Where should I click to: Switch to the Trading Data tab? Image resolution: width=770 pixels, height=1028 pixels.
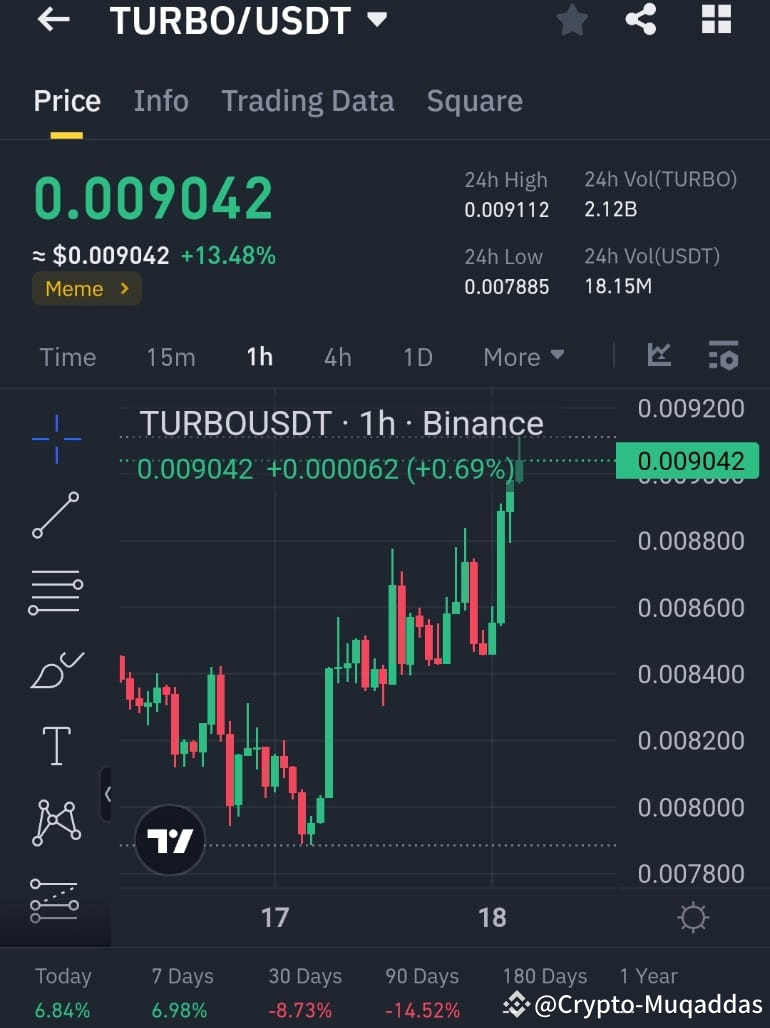pos(307,100)
